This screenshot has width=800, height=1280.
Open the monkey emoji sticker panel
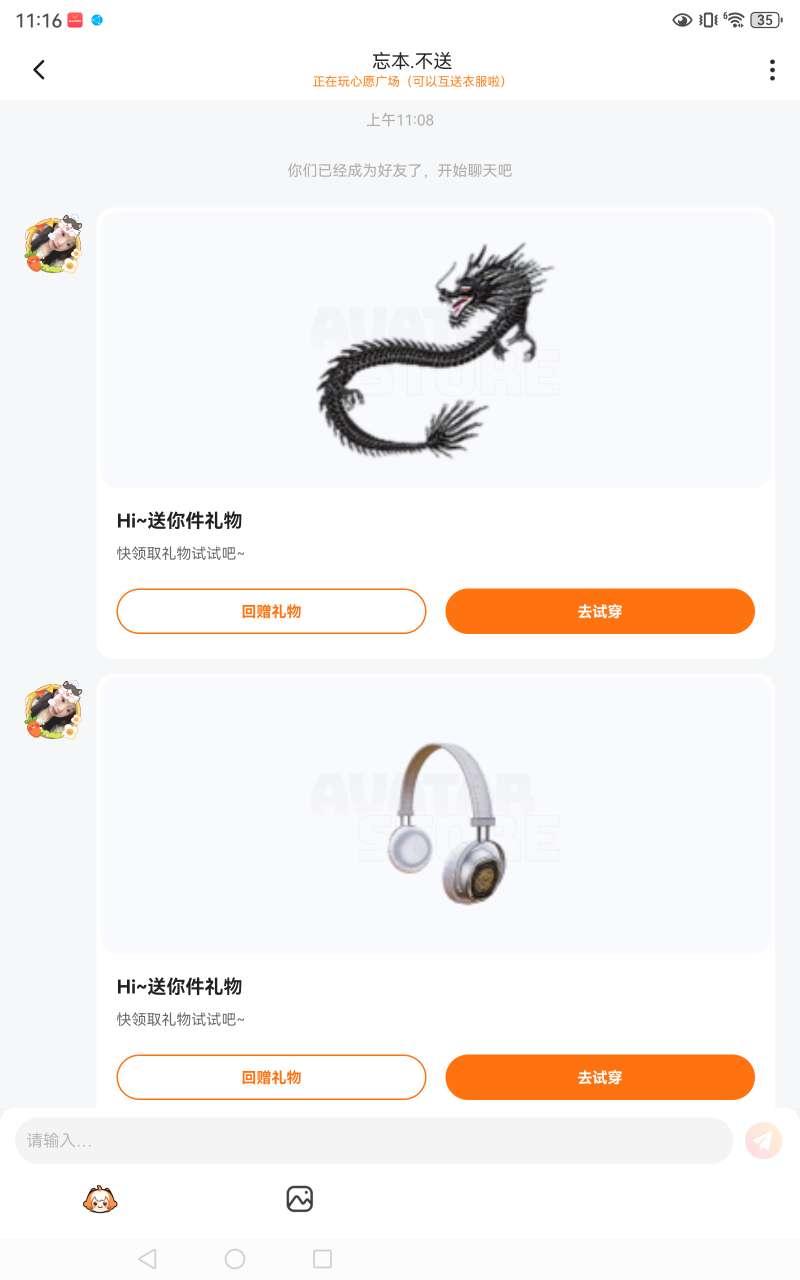(x=100, y=1198)
